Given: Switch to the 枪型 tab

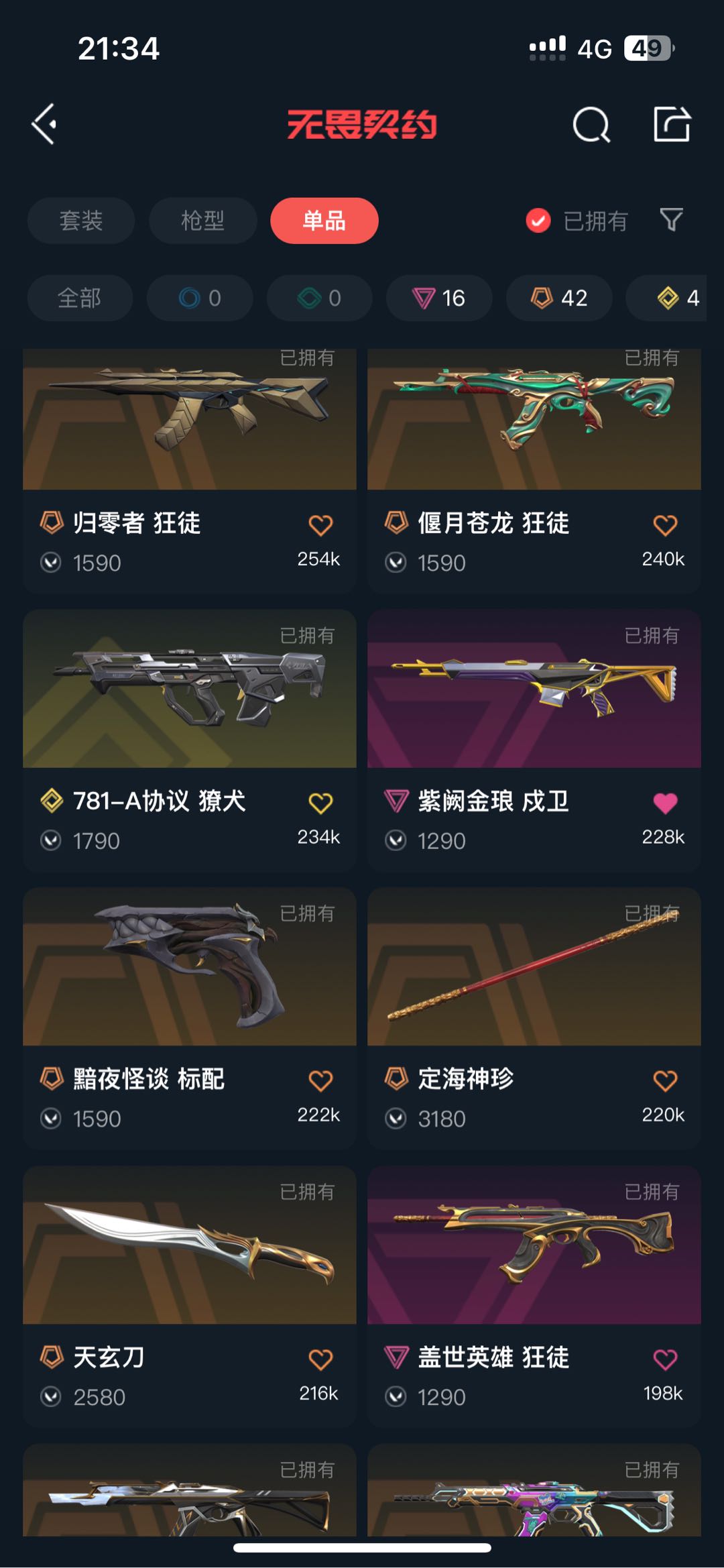Looking at the screenshot, I should click(202, 221).
